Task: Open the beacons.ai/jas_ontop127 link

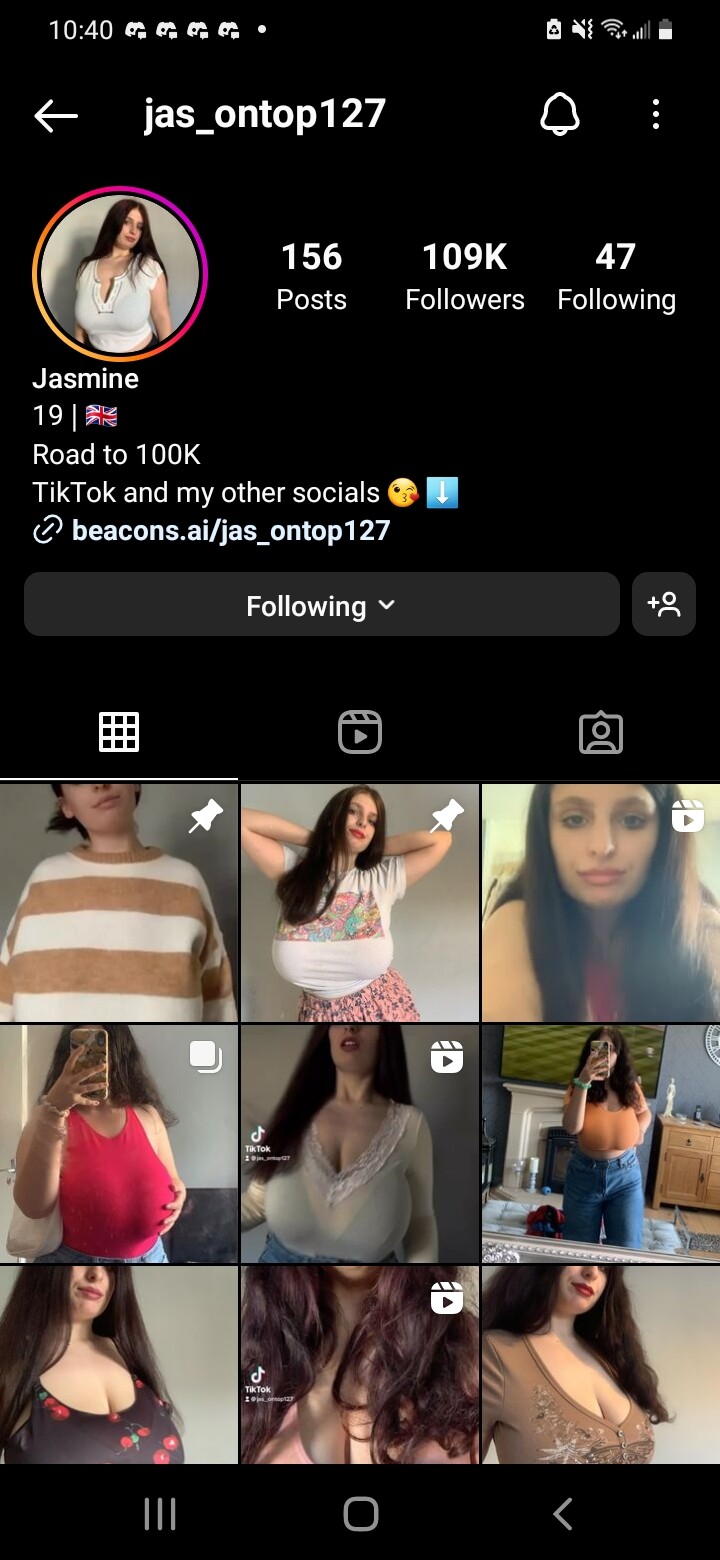Action: 230,530
